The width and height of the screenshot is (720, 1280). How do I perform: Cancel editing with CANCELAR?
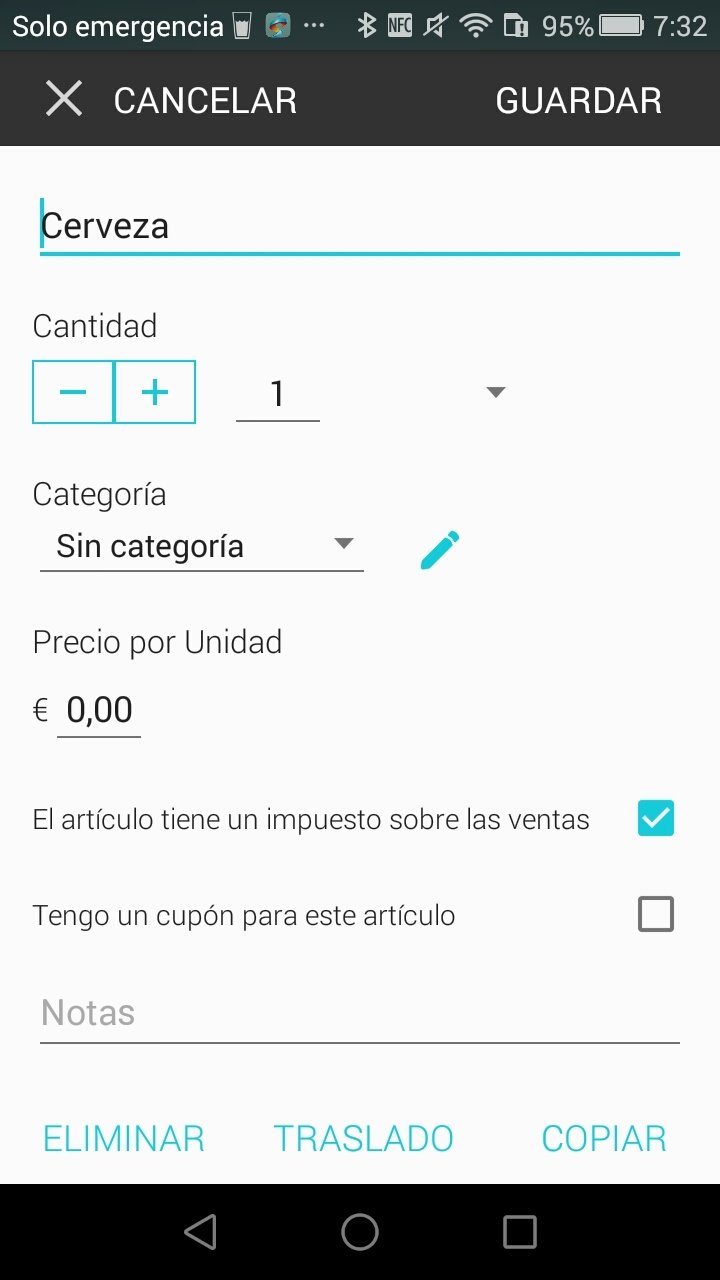click(x=171, y=100)
